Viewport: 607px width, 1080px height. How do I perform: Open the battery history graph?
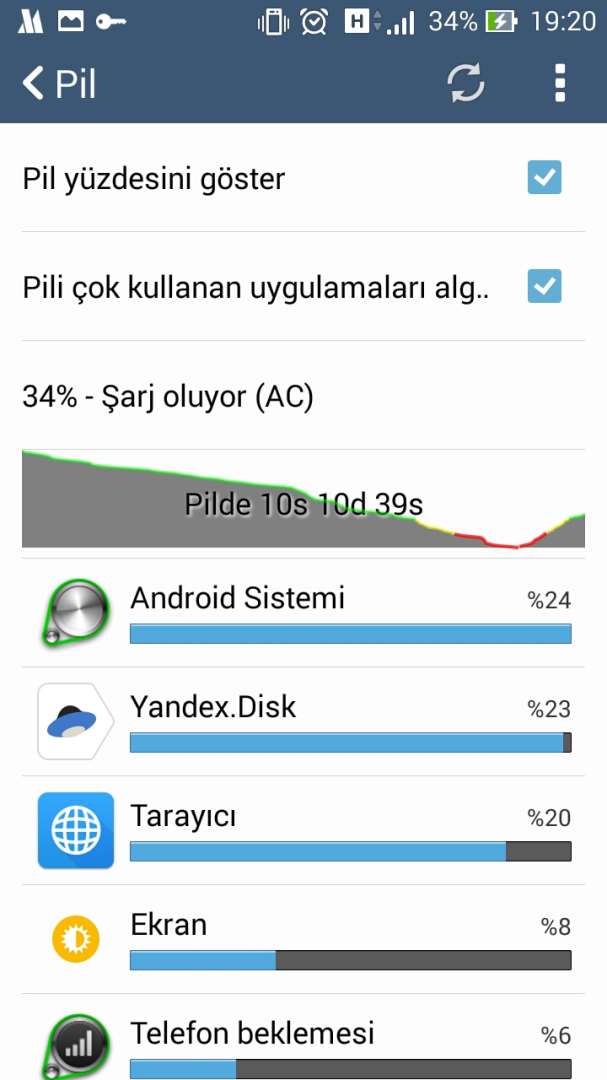pos(303,499)
